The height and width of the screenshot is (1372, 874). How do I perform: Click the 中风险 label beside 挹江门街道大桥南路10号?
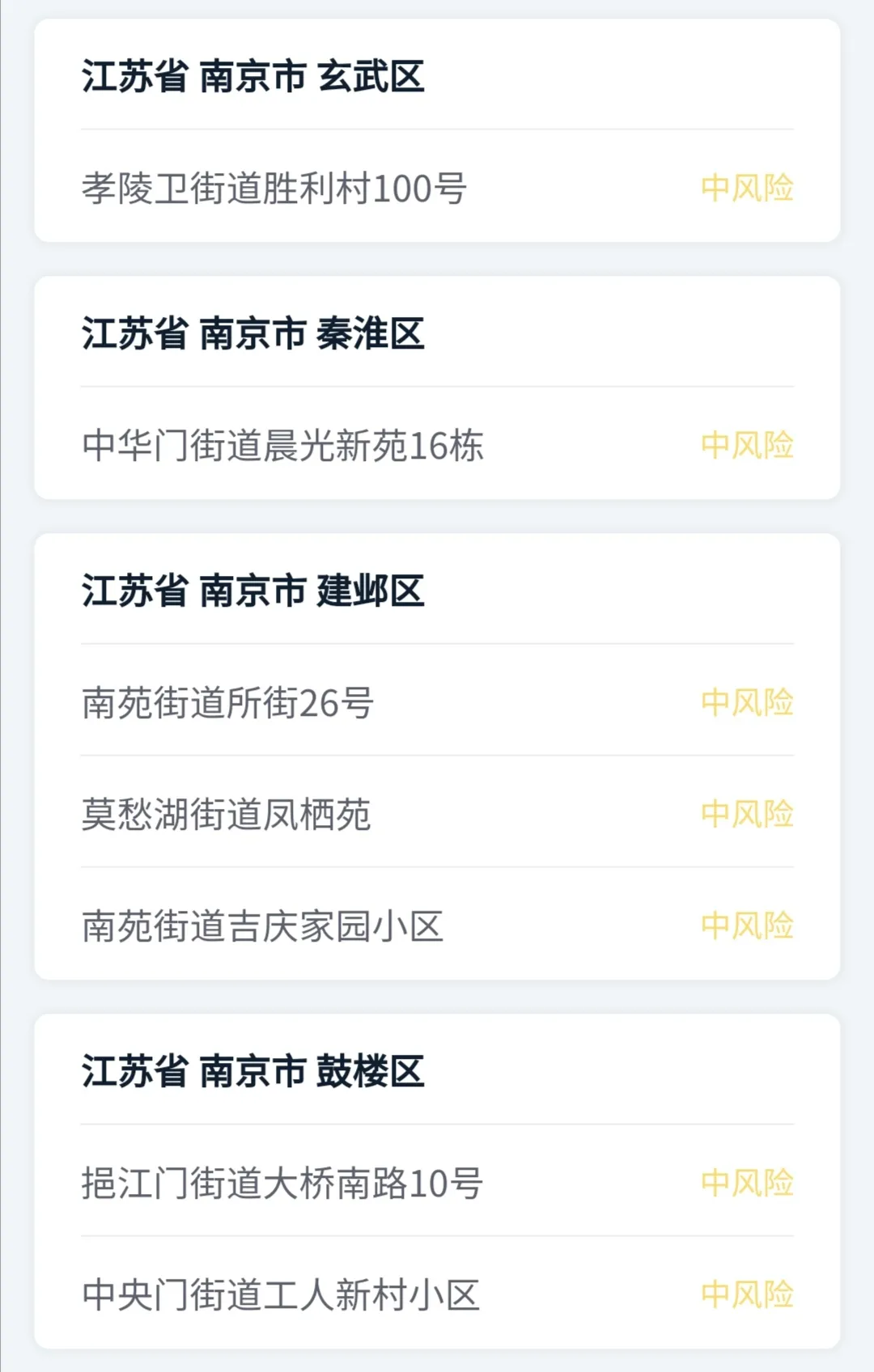coord(749,1184)
